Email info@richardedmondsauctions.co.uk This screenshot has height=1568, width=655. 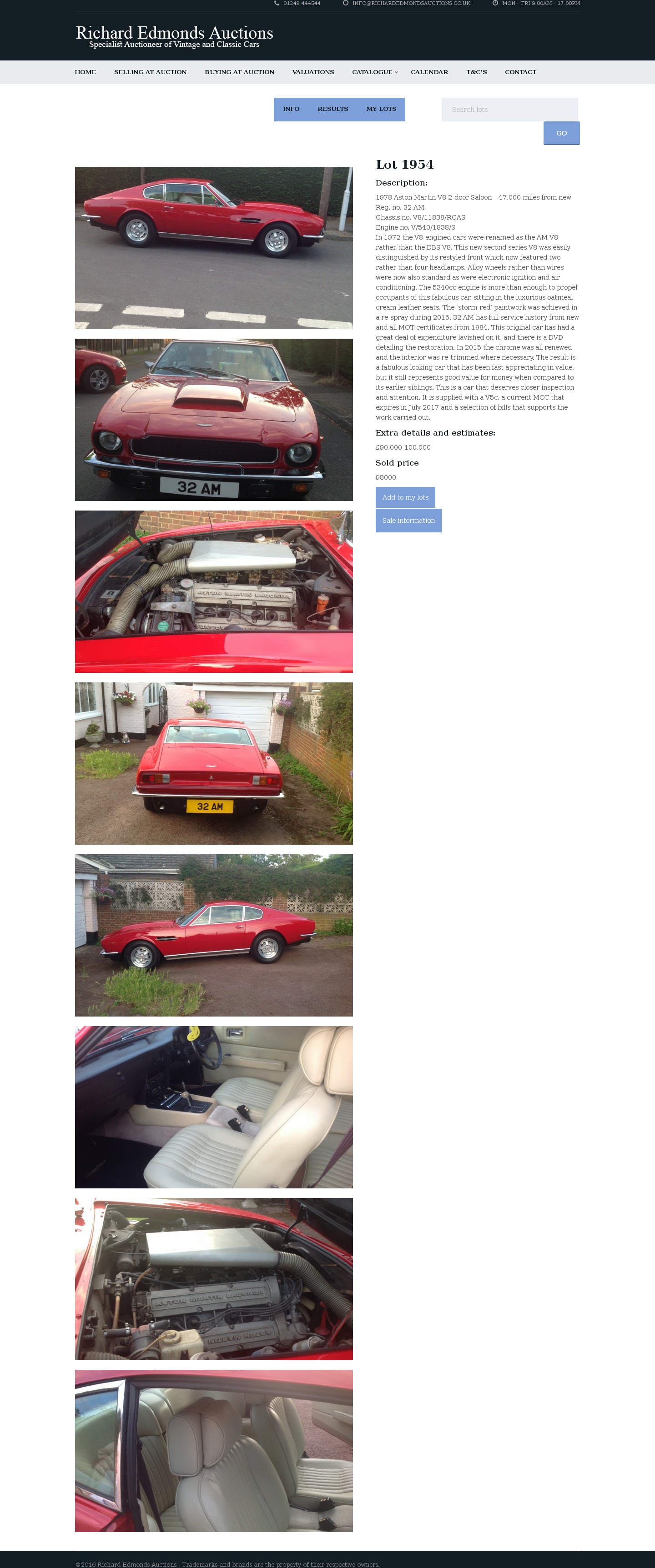411,4
